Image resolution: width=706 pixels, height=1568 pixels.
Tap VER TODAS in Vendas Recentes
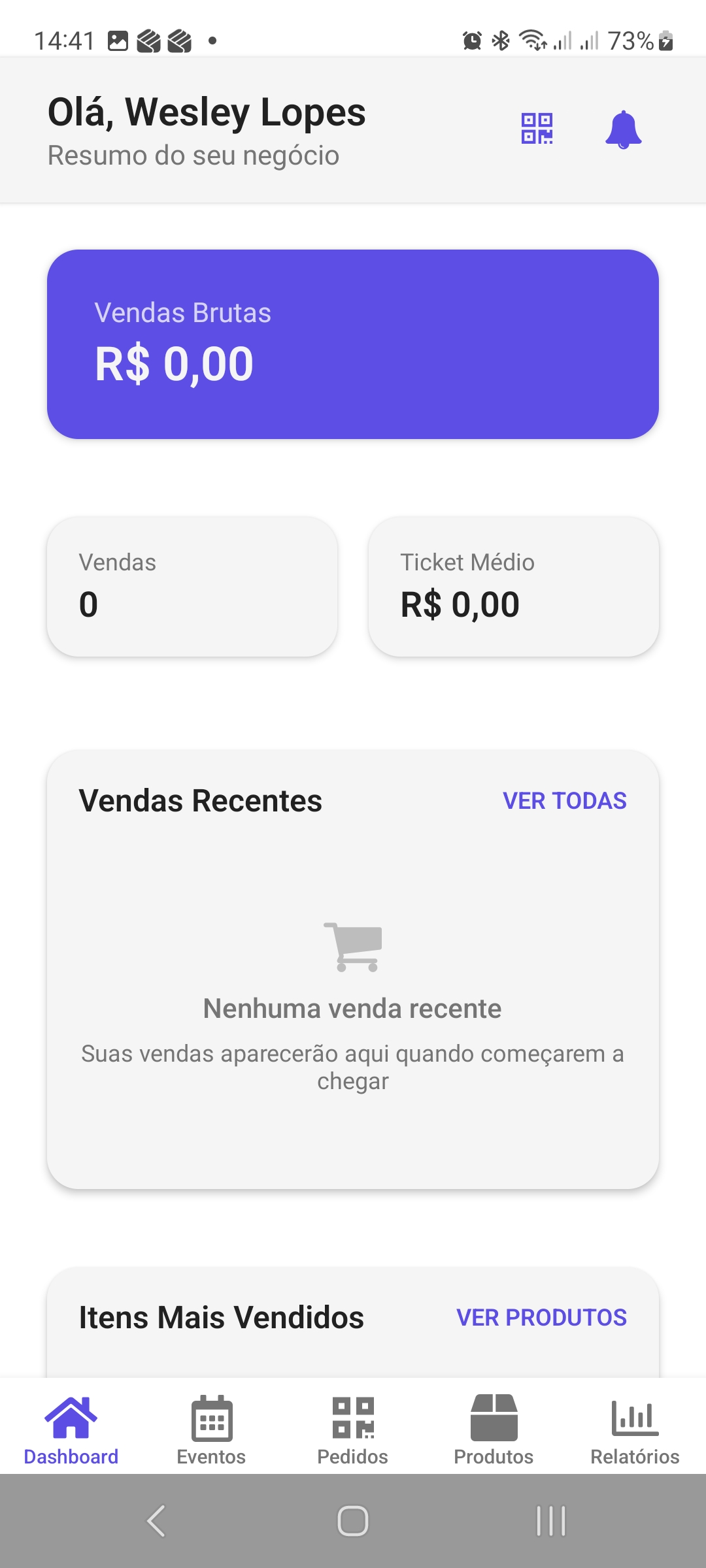click(564, 801)
